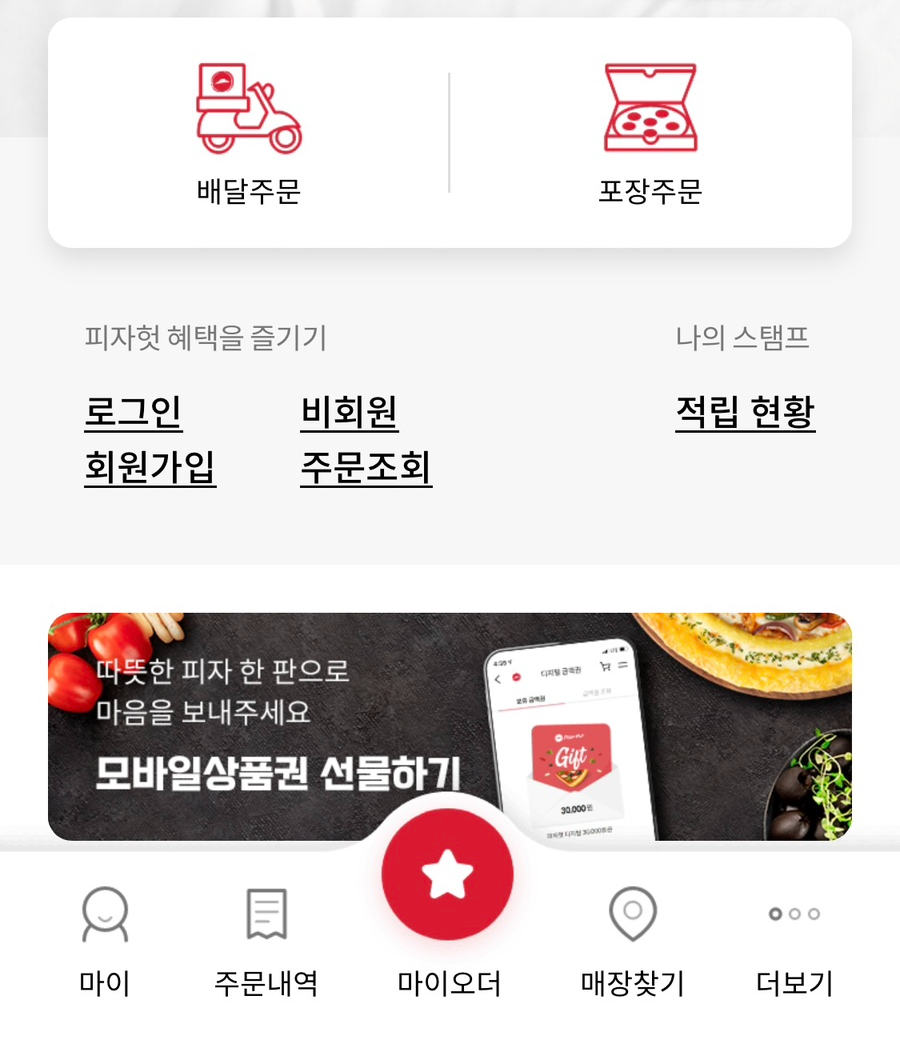Image resolution: width=900 pixels, height=1060 pixels.
Task: Tap the 매장찾기 location pin icon
Action: tap(633, 915)
